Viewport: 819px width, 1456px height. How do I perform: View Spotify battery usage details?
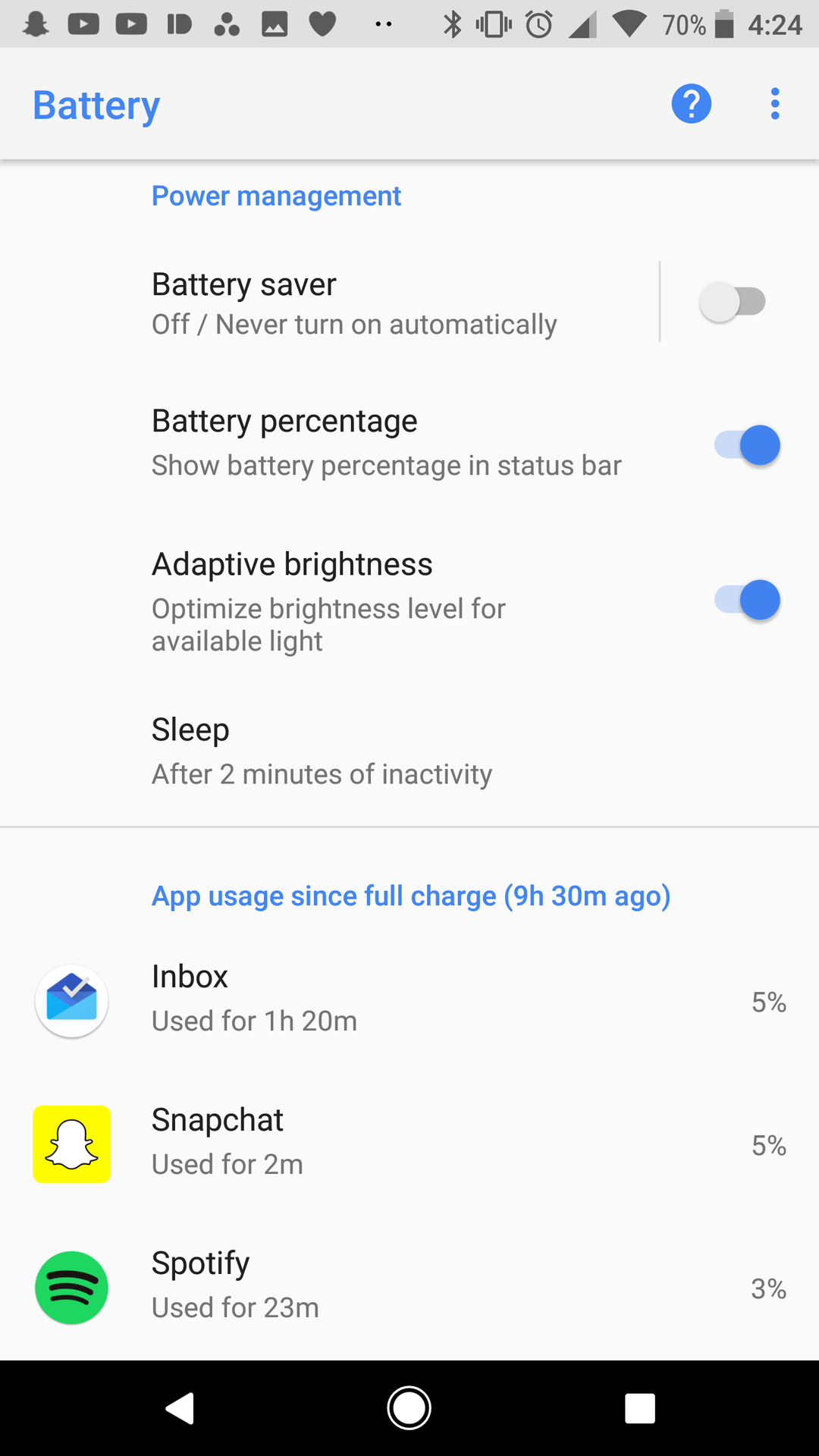(x=409, y=1287)
